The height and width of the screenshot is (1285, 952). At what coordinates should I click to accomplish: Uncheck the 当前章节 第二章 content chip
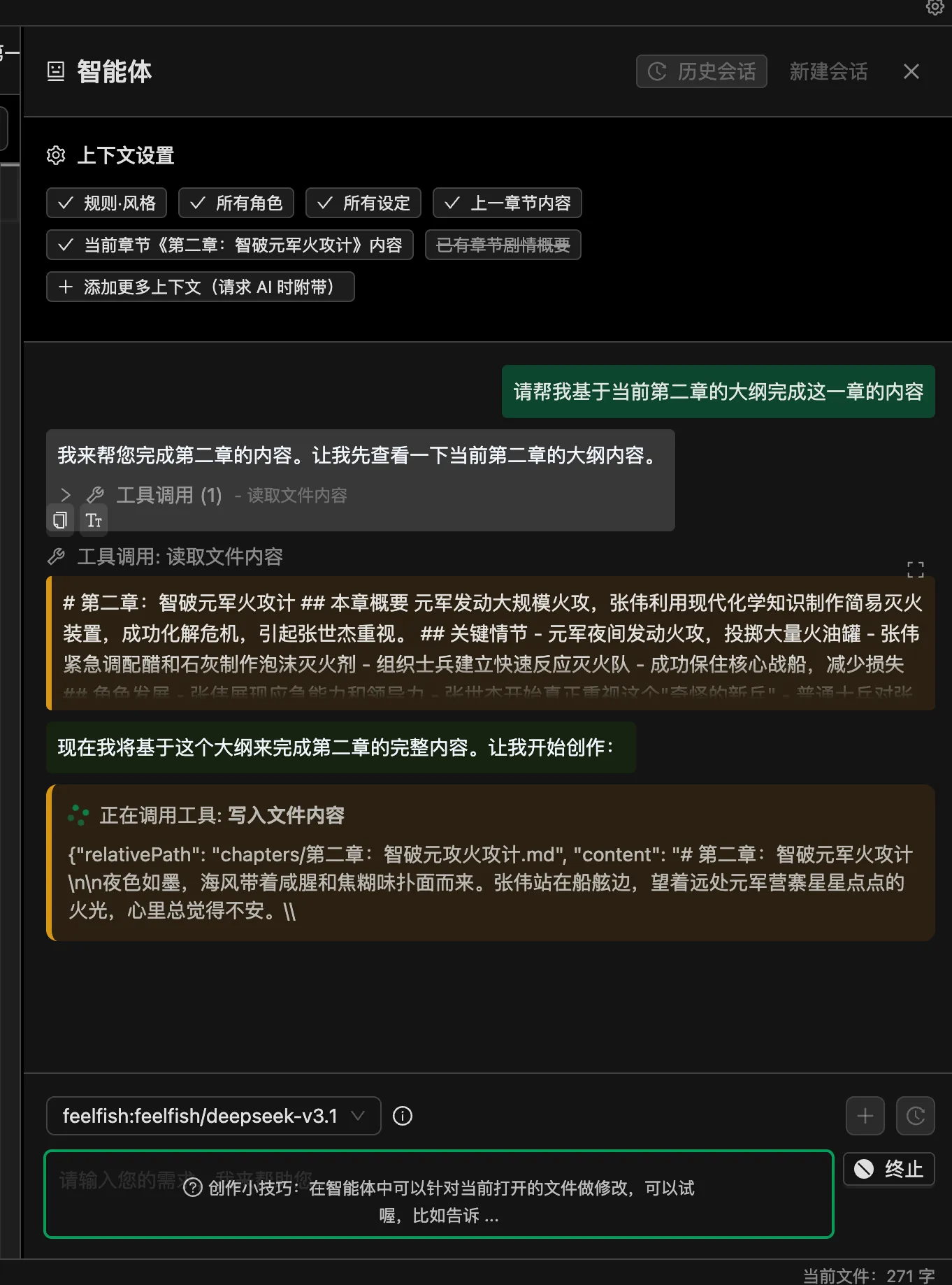[229, 245]
